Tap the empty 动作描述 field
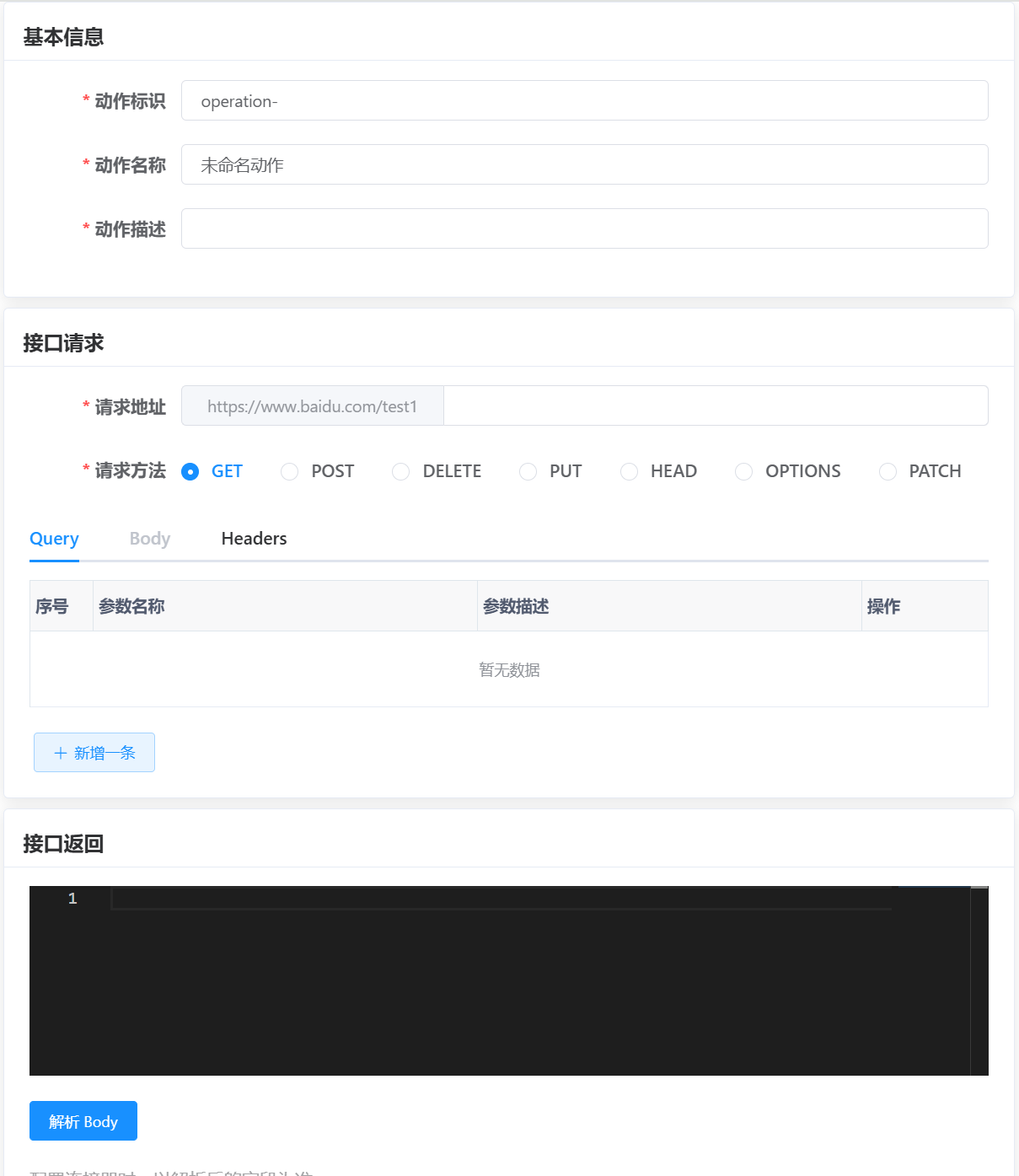Viewport: 1019px width, 1176px height. tap(584, 229)
